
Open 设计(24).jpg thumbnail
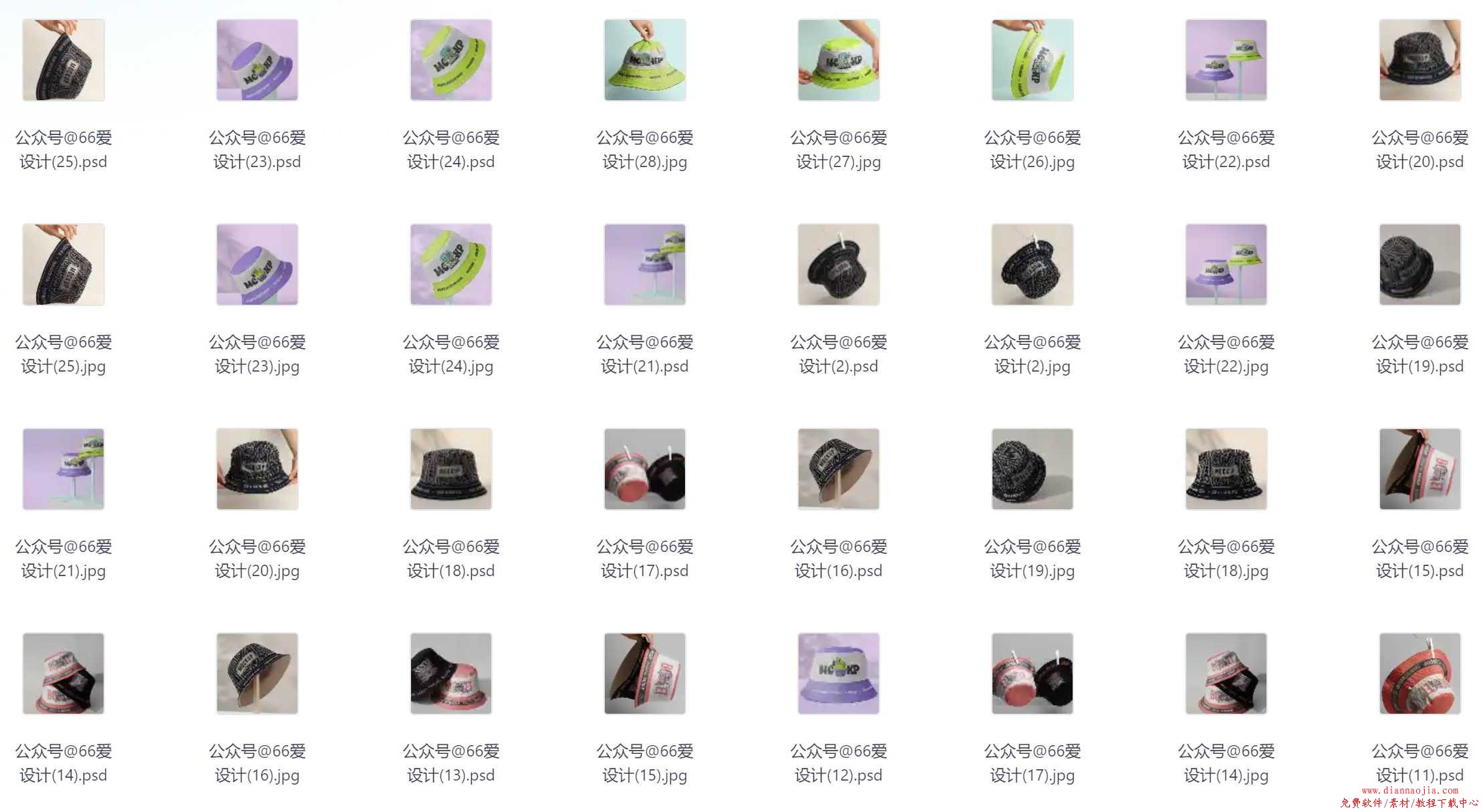tap(451, 265)
